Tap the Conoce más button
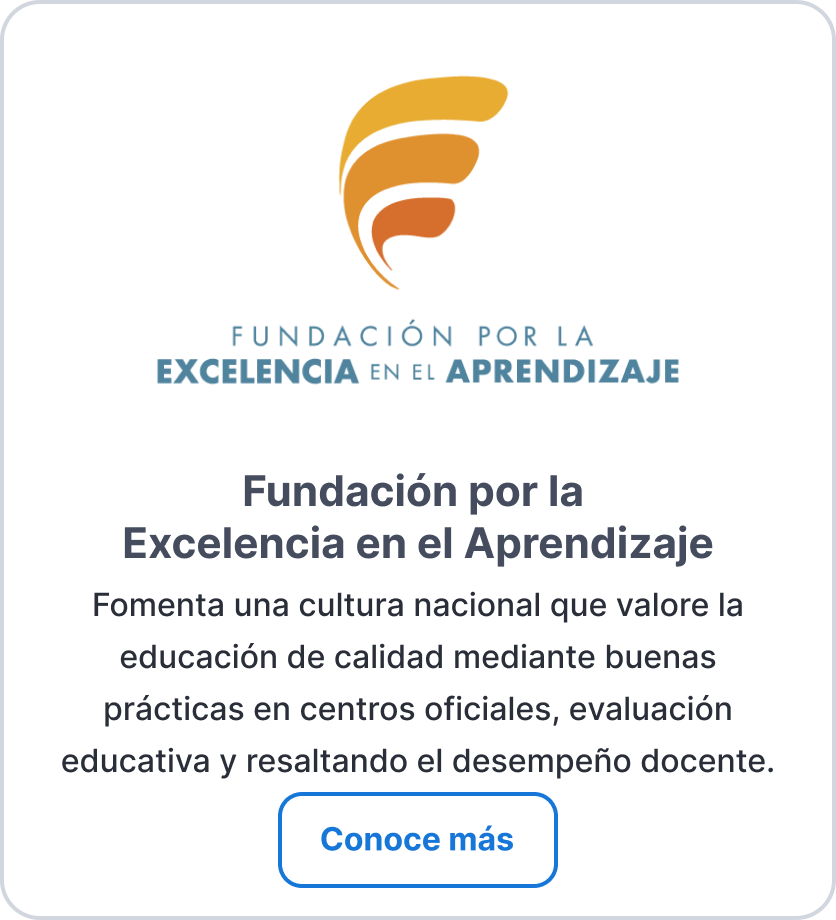 pyautogui.click(x=417, y=839)
